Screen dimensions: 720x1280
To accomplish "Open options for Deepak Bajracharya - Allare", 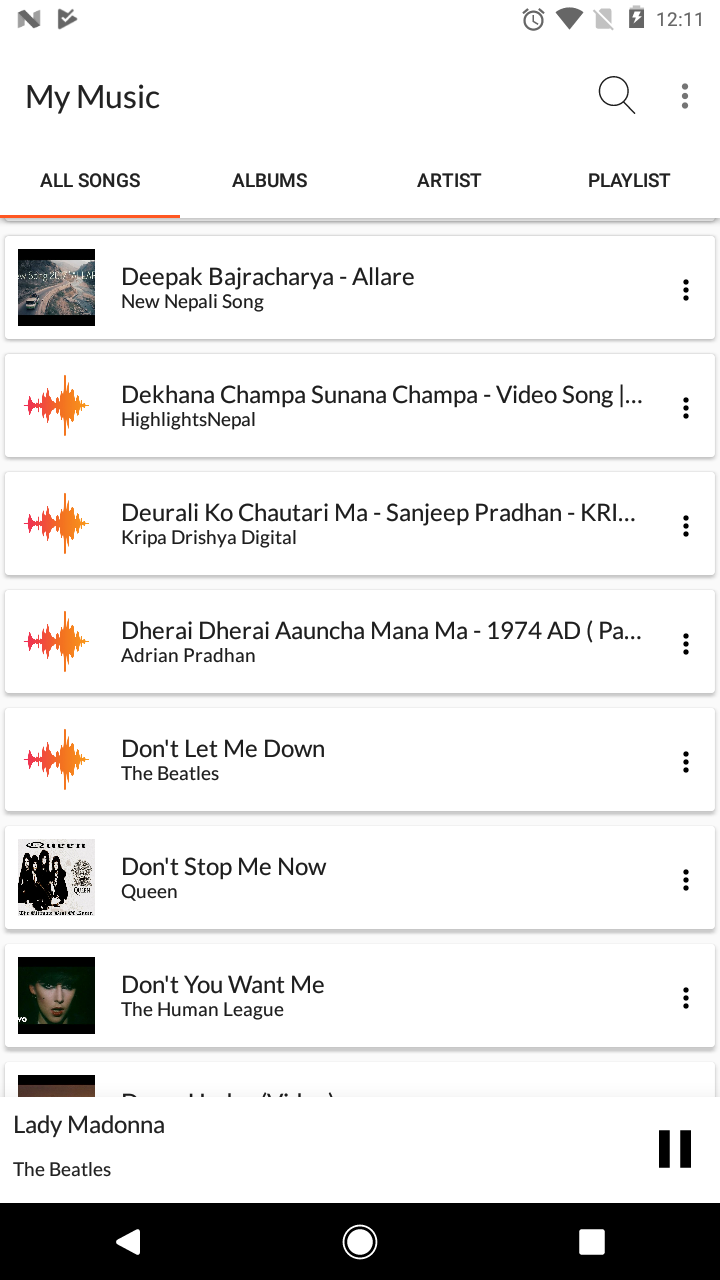I will pos(686,290).
